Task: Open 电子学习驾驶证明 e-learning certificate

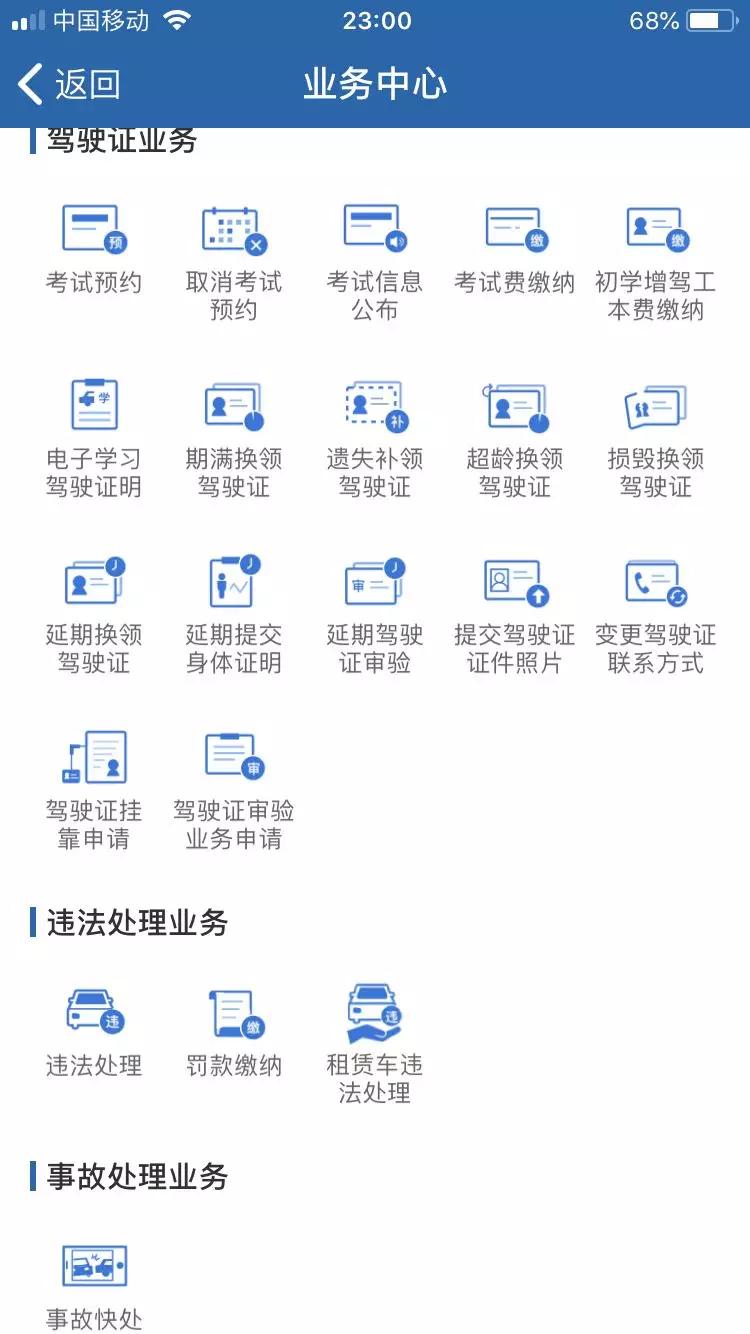Action: coord(93,424)
